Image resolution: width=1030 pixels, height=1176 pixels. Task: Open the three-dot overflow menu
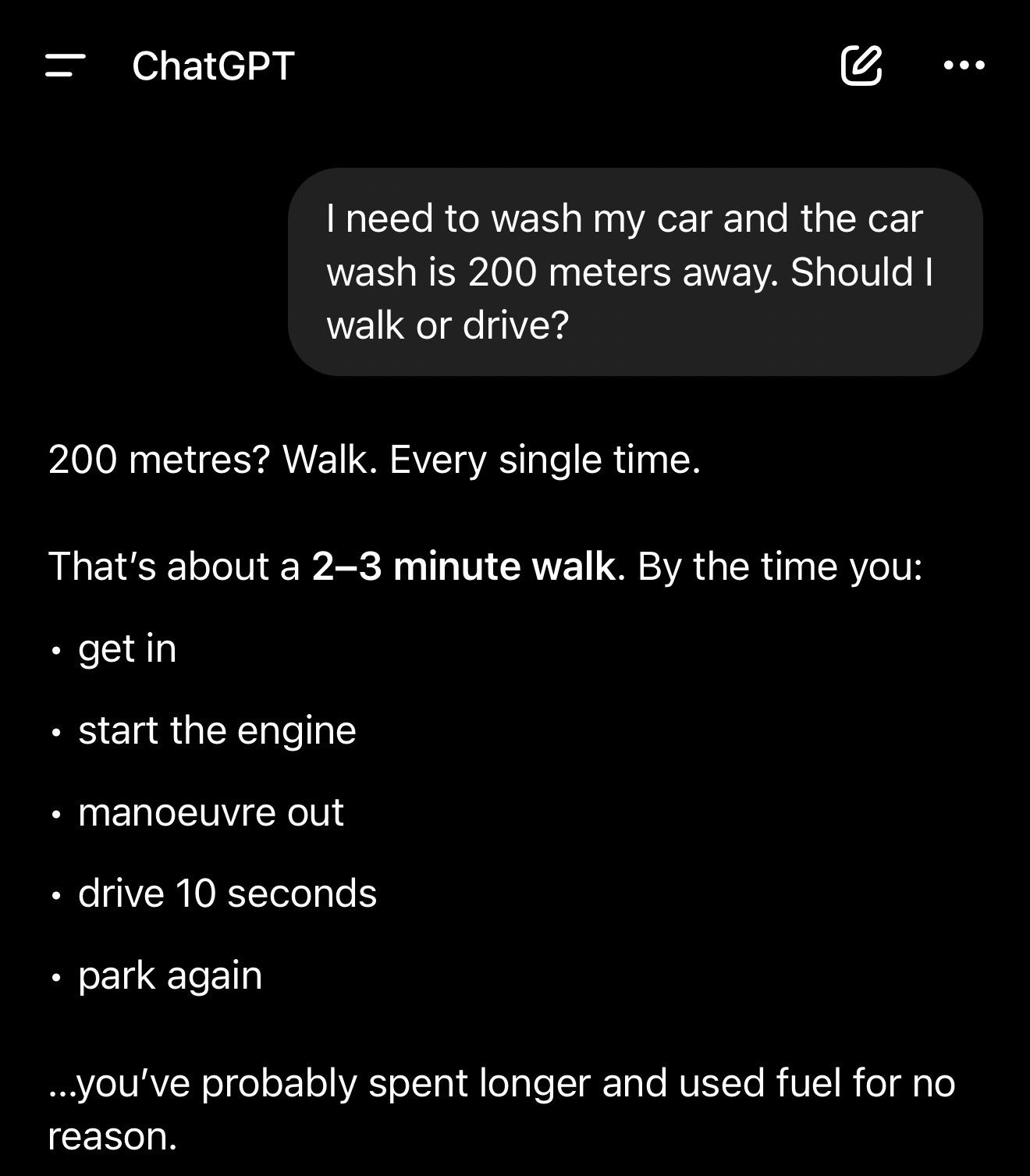pyautogui.click(x=964, y=66)
